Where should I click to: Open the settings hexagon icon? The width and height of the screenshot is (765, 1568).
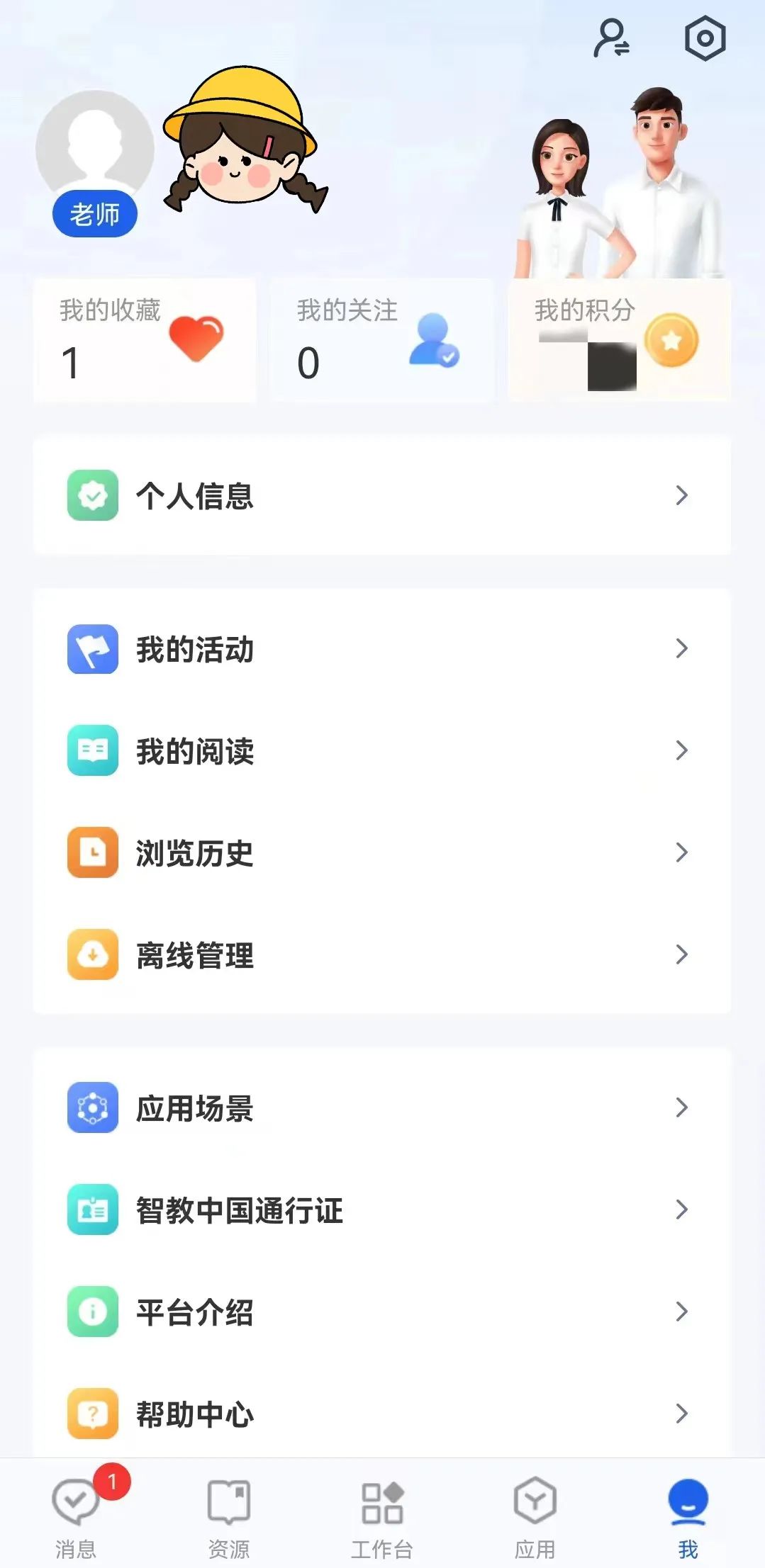[x=705, y=38]
